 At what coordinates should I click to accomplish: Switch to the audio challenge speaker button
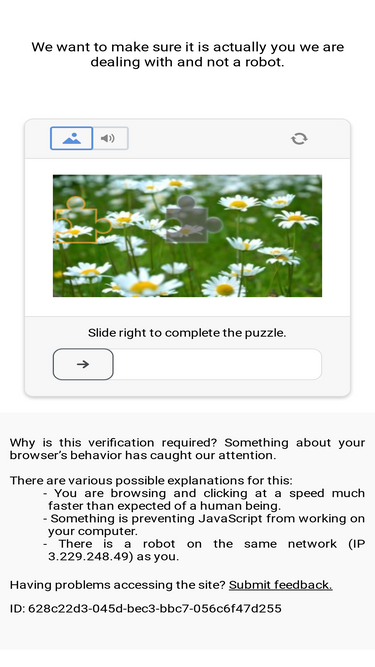click(x=111, y=138)
